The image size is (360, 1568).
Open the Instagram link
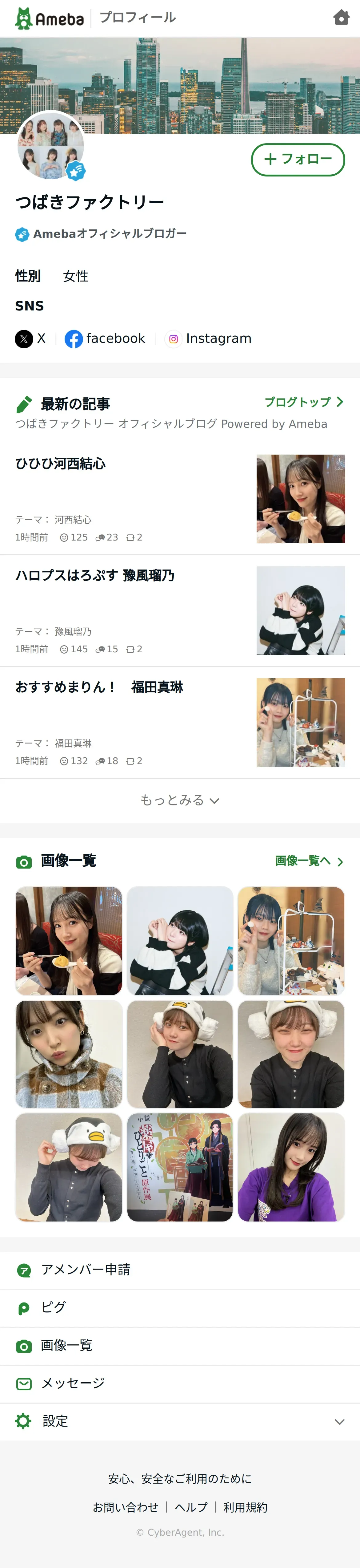click(x=208, y=338)
